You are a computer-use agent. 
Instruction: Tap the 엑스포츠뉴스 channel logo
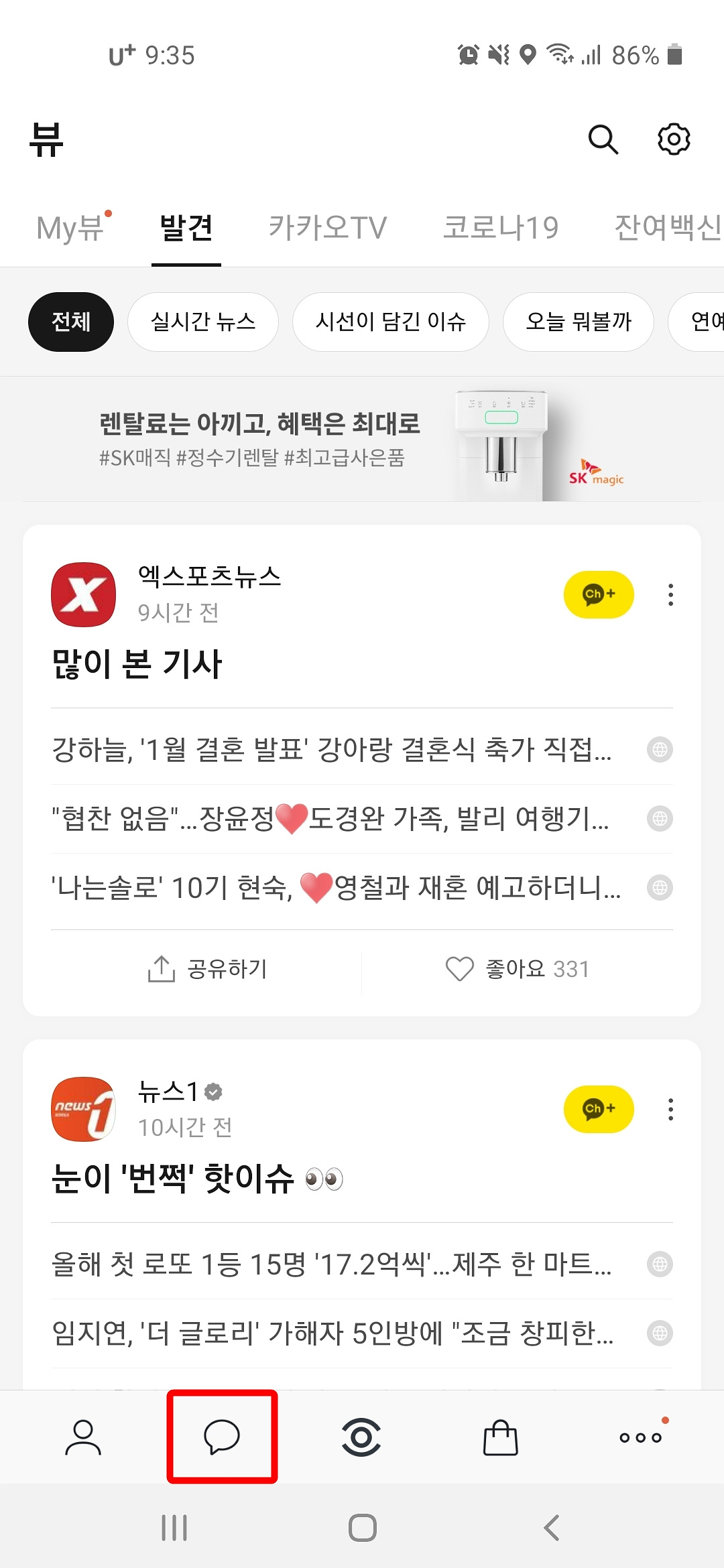pos(82,594)
